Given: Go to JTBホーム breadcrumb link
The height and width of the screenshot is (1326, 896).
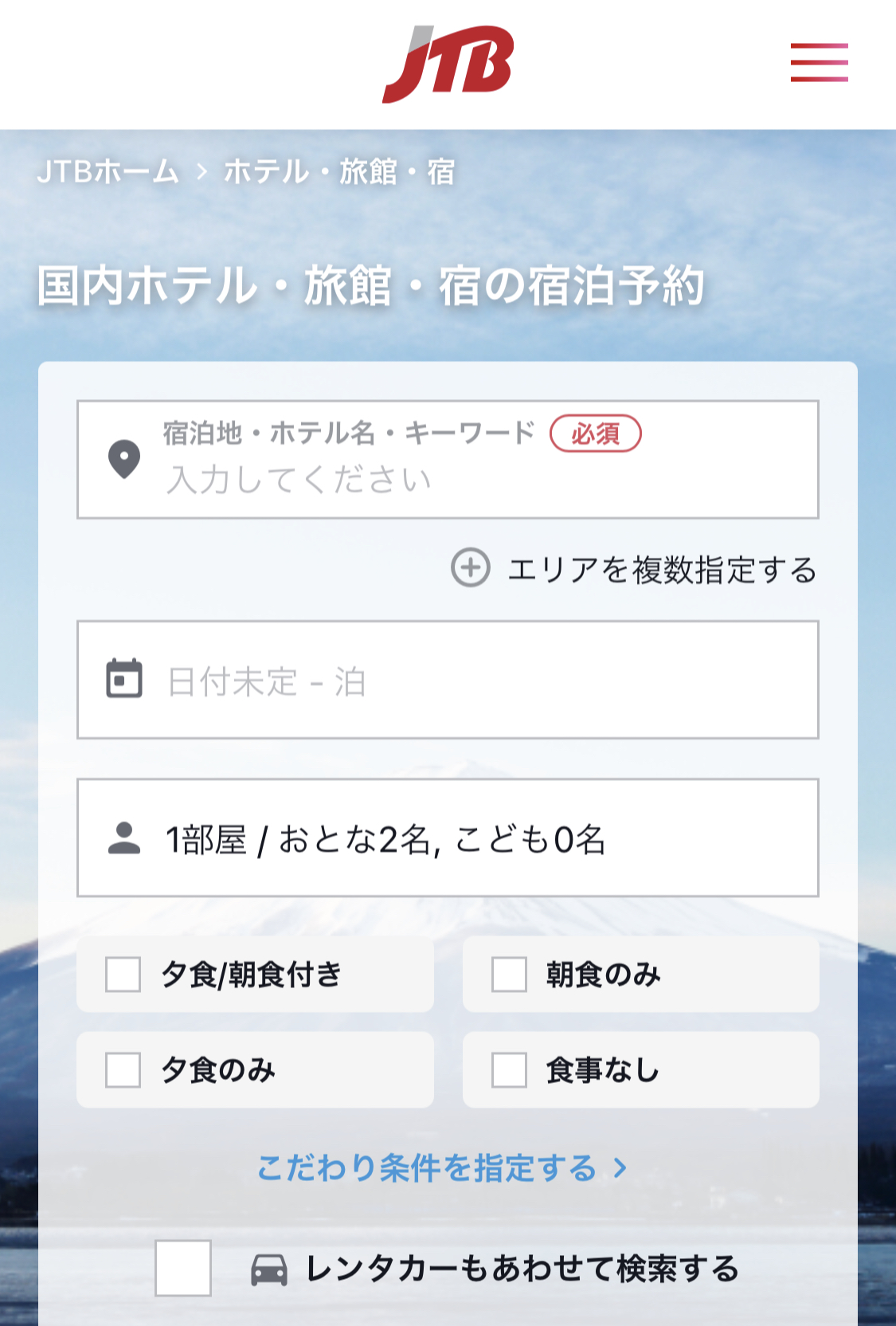Looking at the screenshot, I should click(108, 171).
